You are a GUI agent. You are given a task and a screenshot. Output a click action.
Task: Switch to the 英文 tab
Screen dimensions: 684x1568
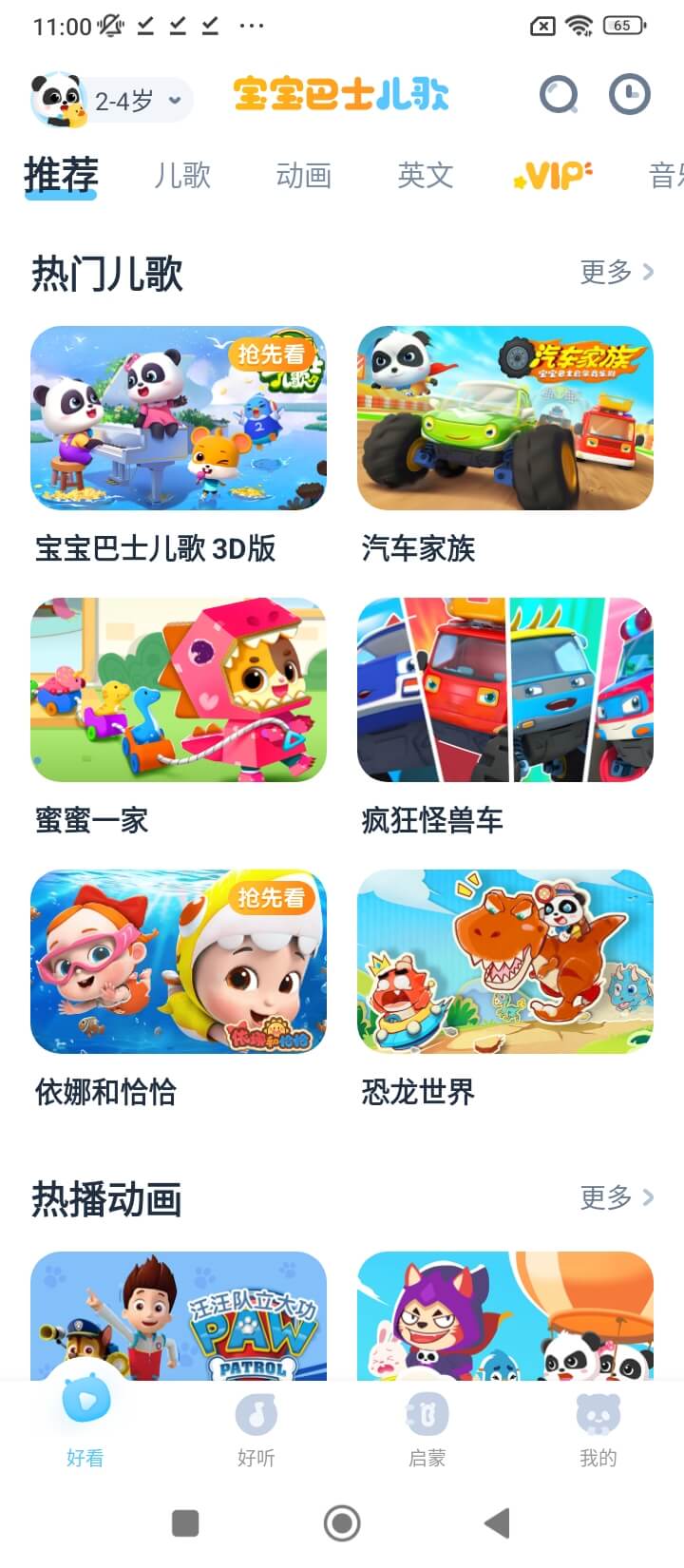(425, 175)
